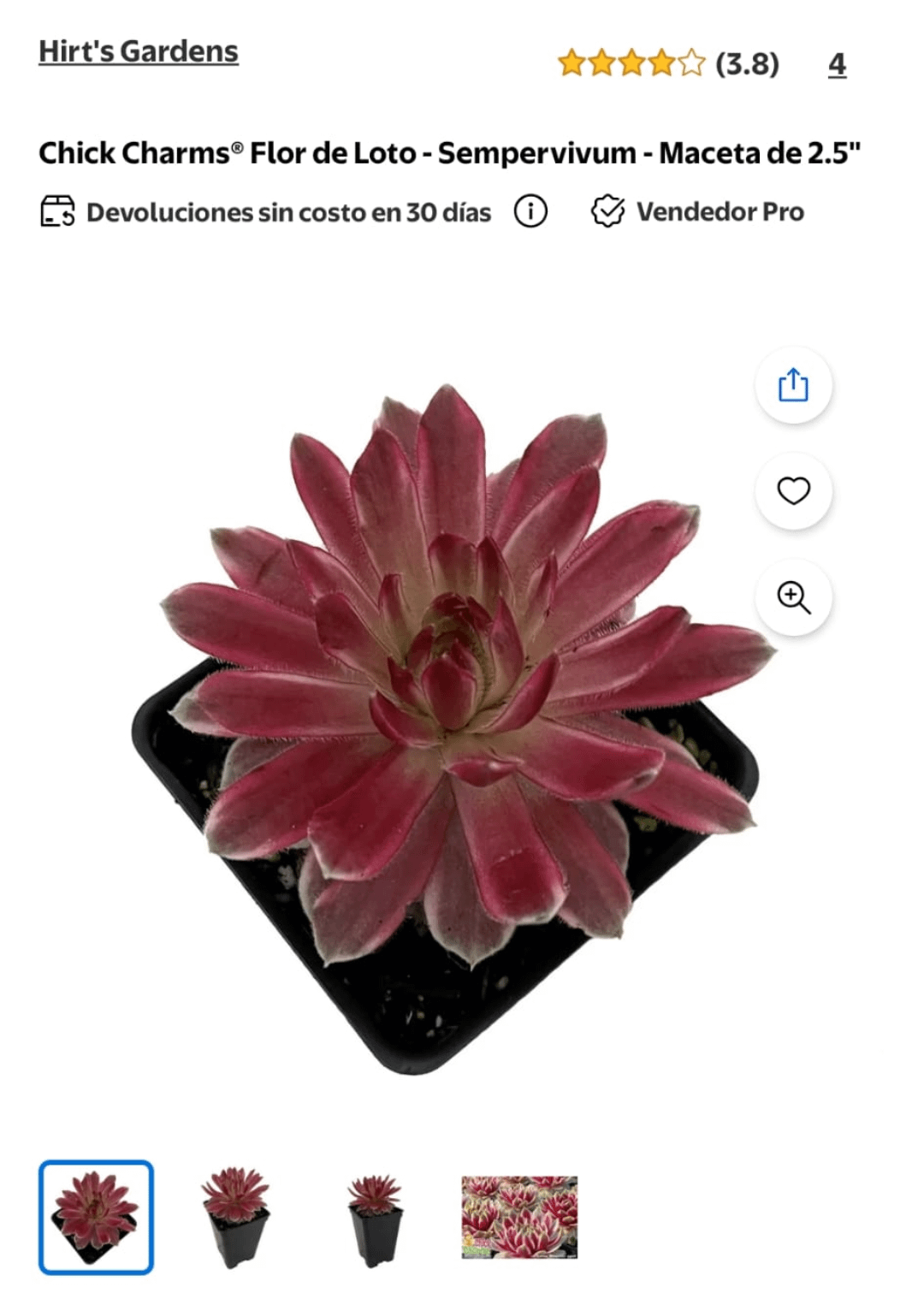924x1299 pixels.
Task: Open the main succulent product image
Action: [453, 727]
